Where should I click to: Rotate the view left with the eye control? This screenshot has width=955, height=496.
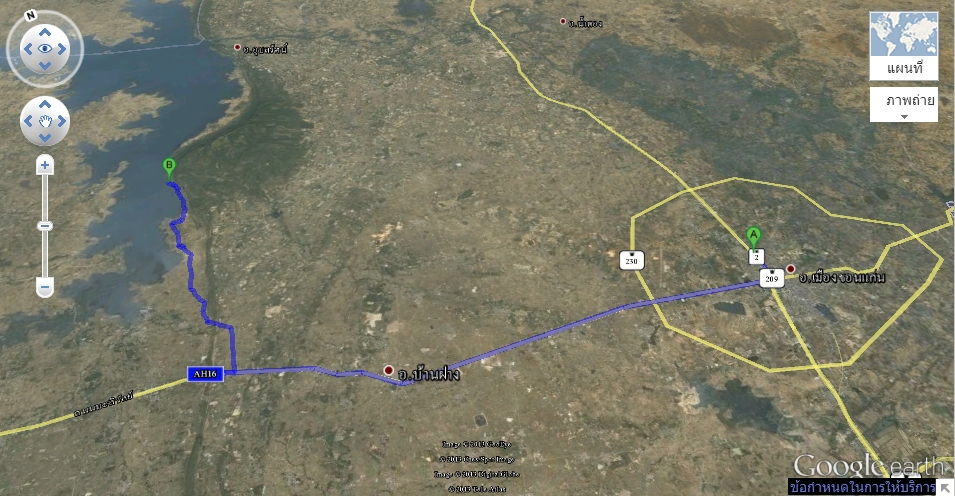click(x=26, y=47)
